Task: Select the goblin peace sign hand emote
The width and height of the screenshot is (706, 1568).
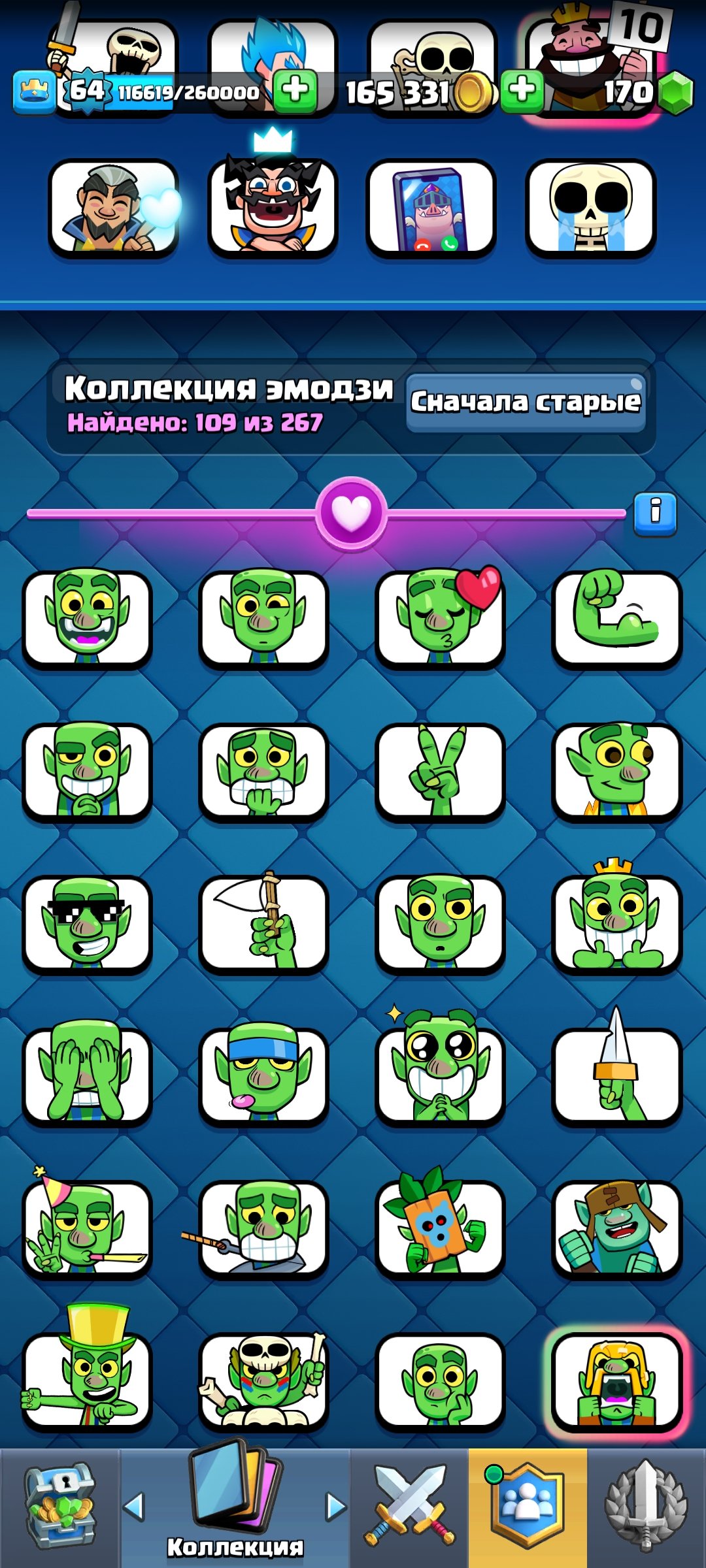Action: coord(440,771)
